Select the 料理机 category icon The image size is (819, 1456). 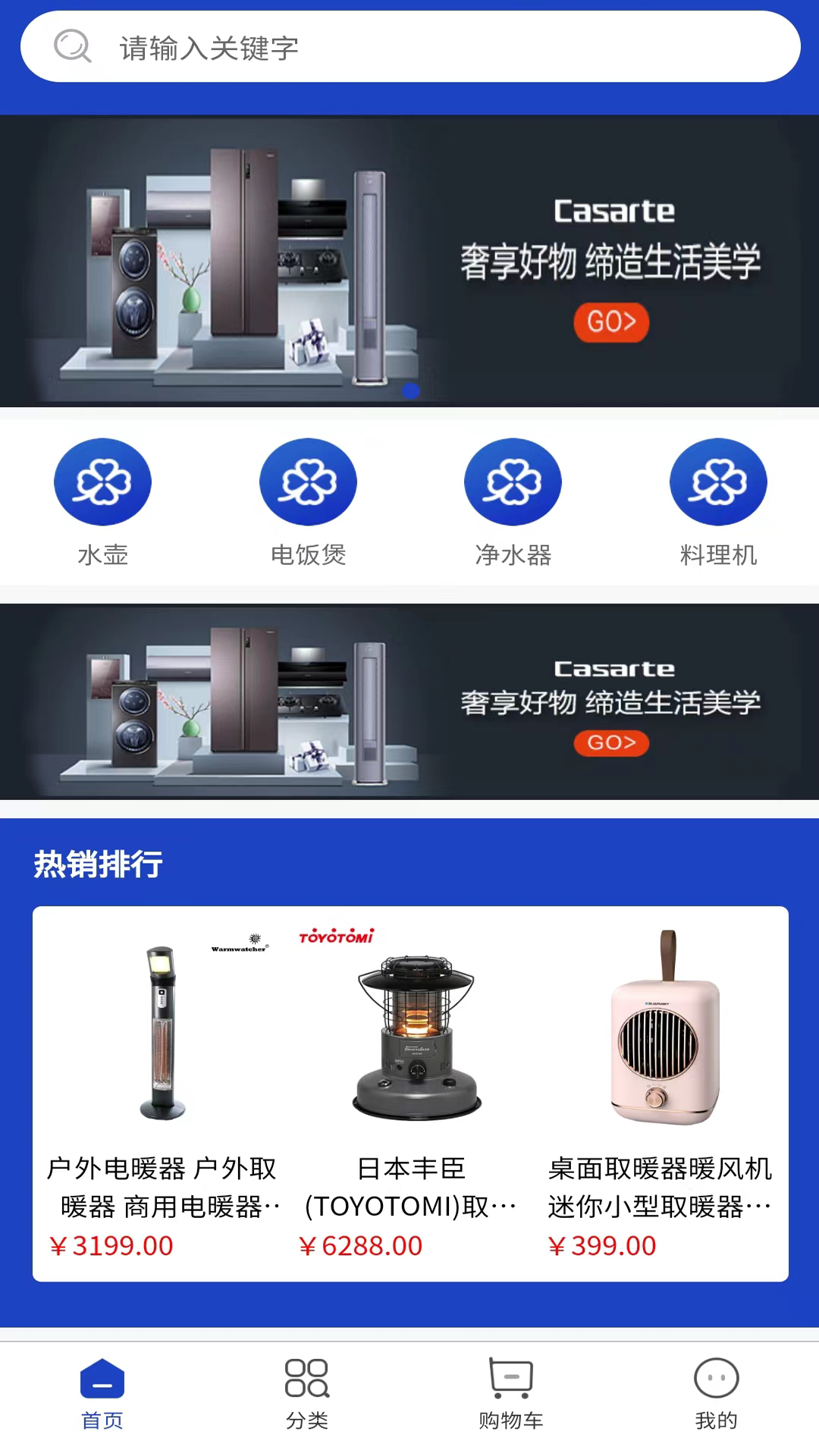click(718, 482)
